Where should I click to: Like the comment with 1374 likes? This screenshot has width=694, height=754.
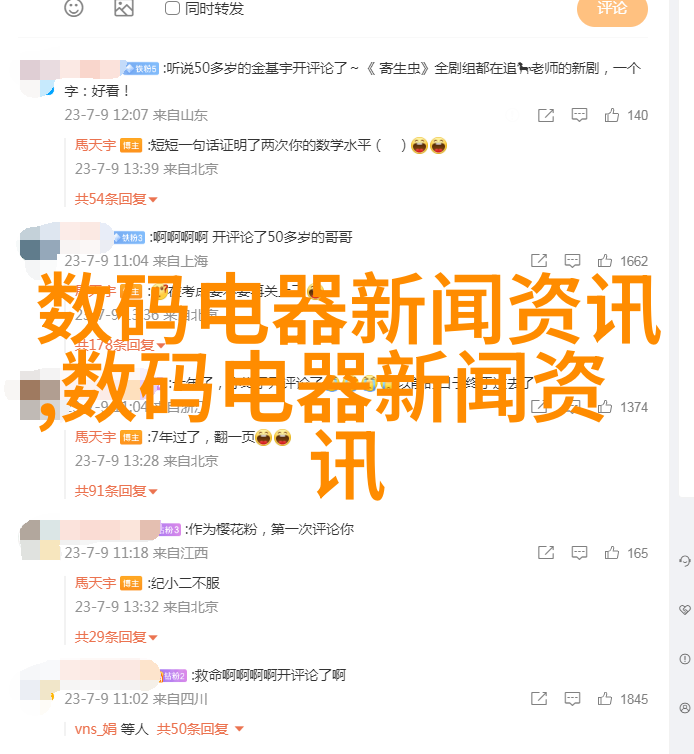click(x=612, y=408)
